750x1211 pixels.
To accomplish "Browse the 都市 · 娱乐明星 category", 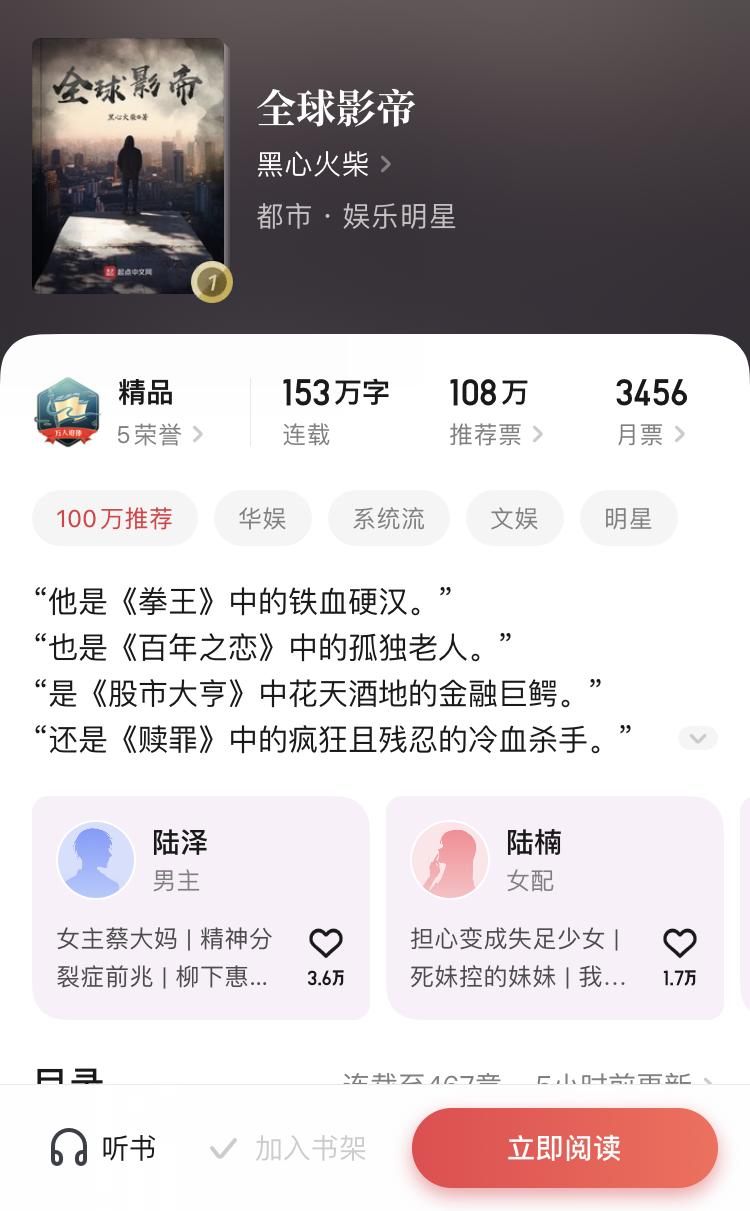I will pyautogui.click(x=356, y=216).
